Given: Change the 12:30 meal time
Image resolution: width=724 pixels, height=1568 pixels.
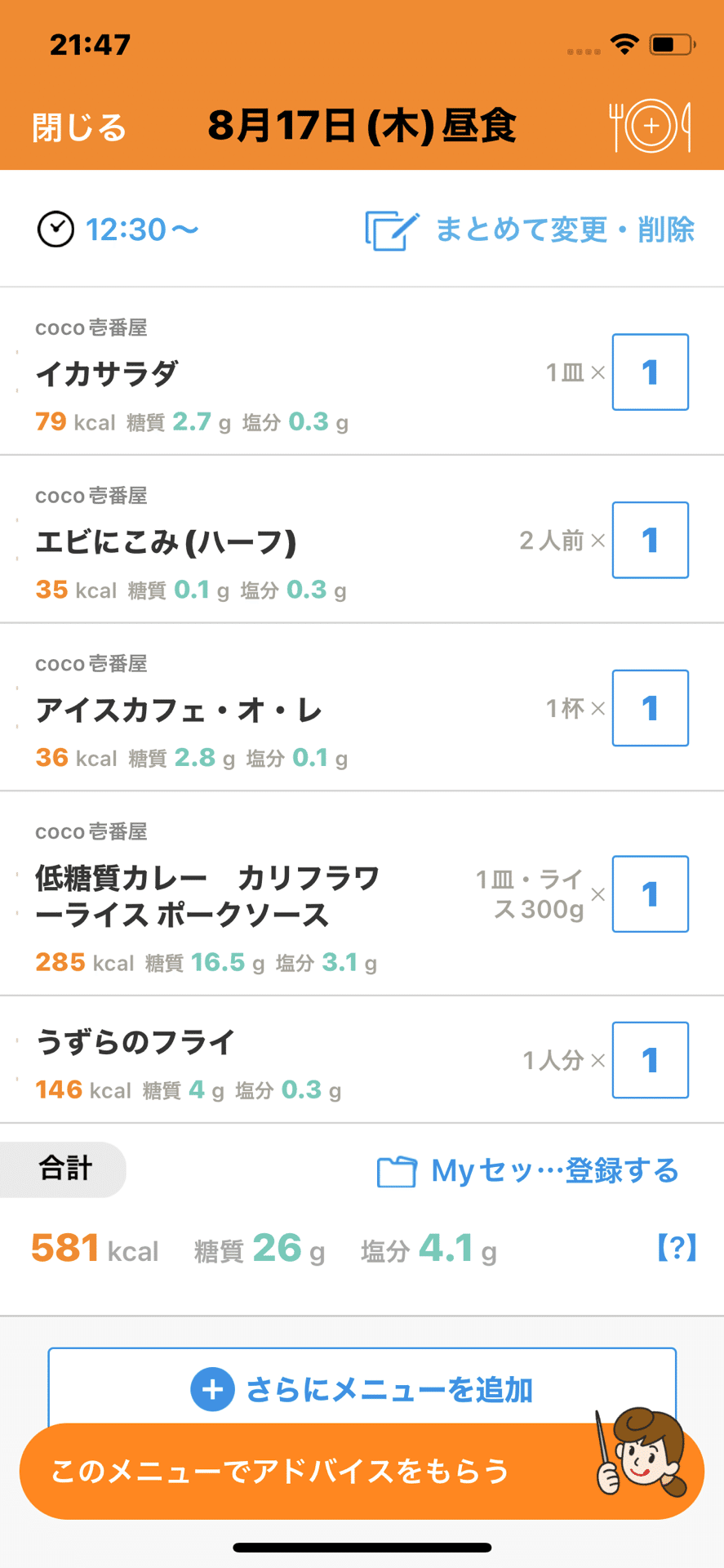Looking at the screenshot, I should click(x=118, y=229).
